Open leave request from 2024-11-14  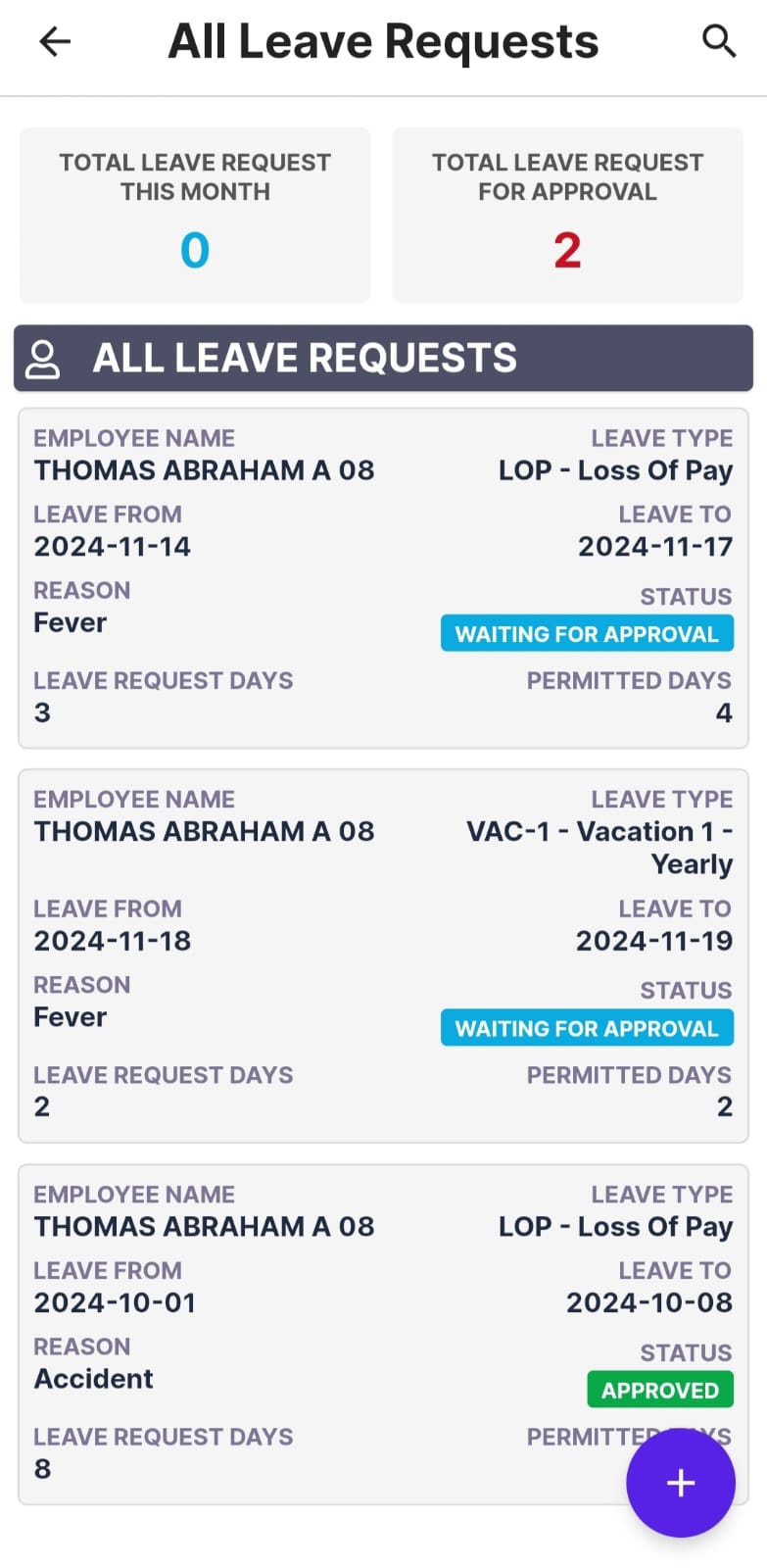click(x=383, y=578)
